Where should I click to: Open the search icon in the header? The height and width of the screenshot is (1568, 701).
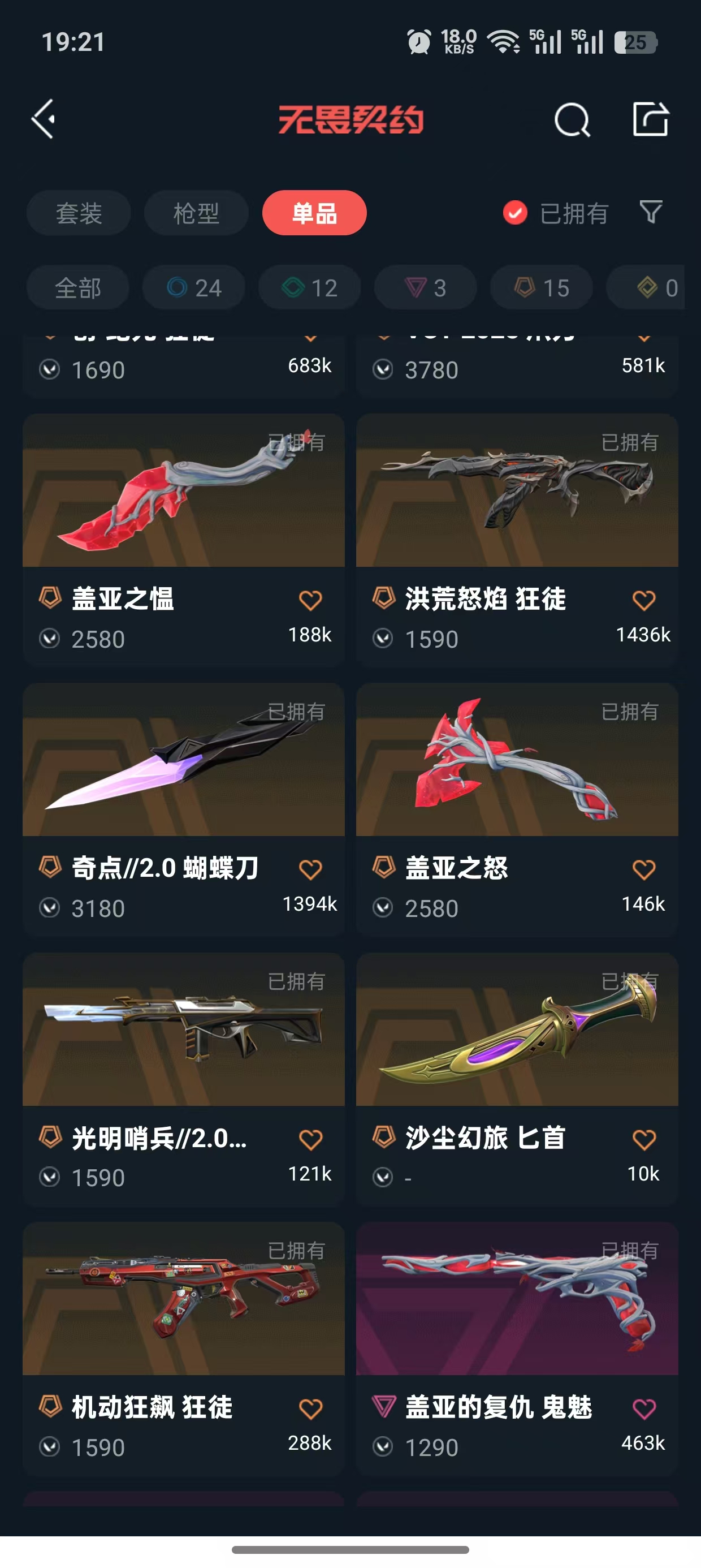pyautogui.click(x=572, y=120)
